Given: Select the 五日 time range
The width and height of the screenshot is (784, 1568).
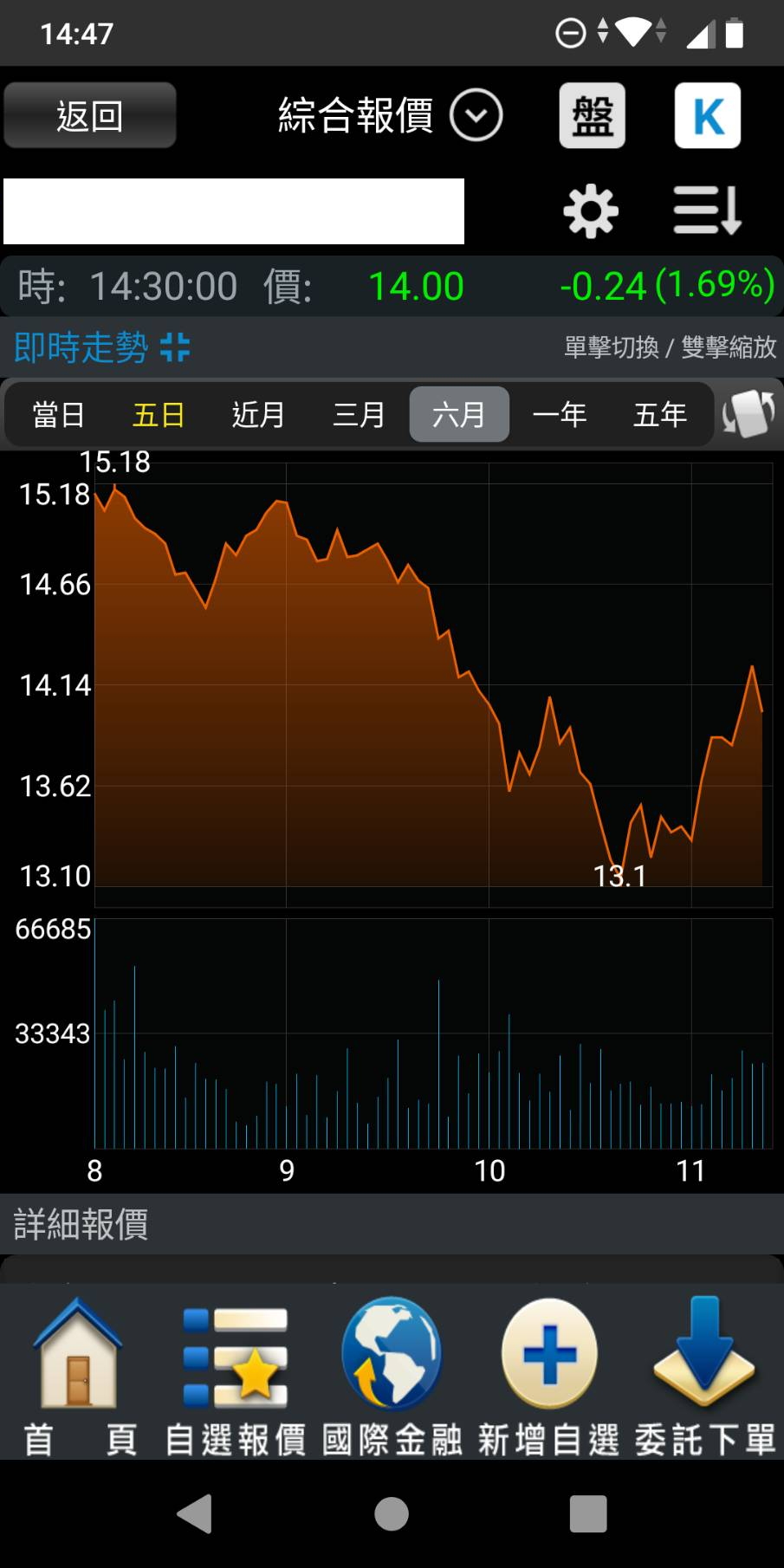Looking at the screenshot, I should (x=159, y=415).
